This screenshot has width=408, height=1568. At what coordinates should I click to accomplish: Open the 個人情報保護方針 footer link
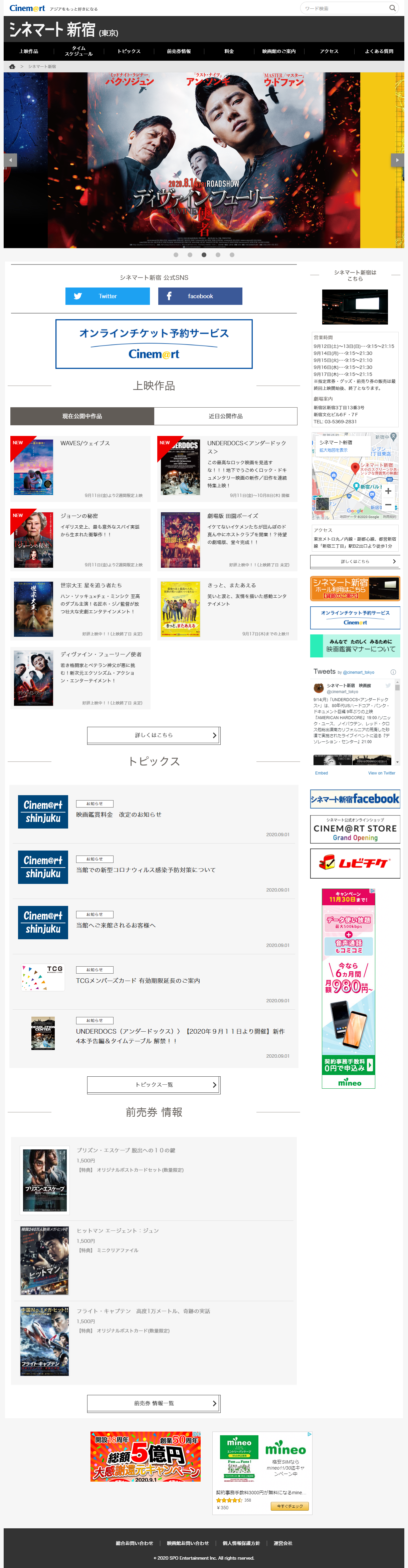240,1543
